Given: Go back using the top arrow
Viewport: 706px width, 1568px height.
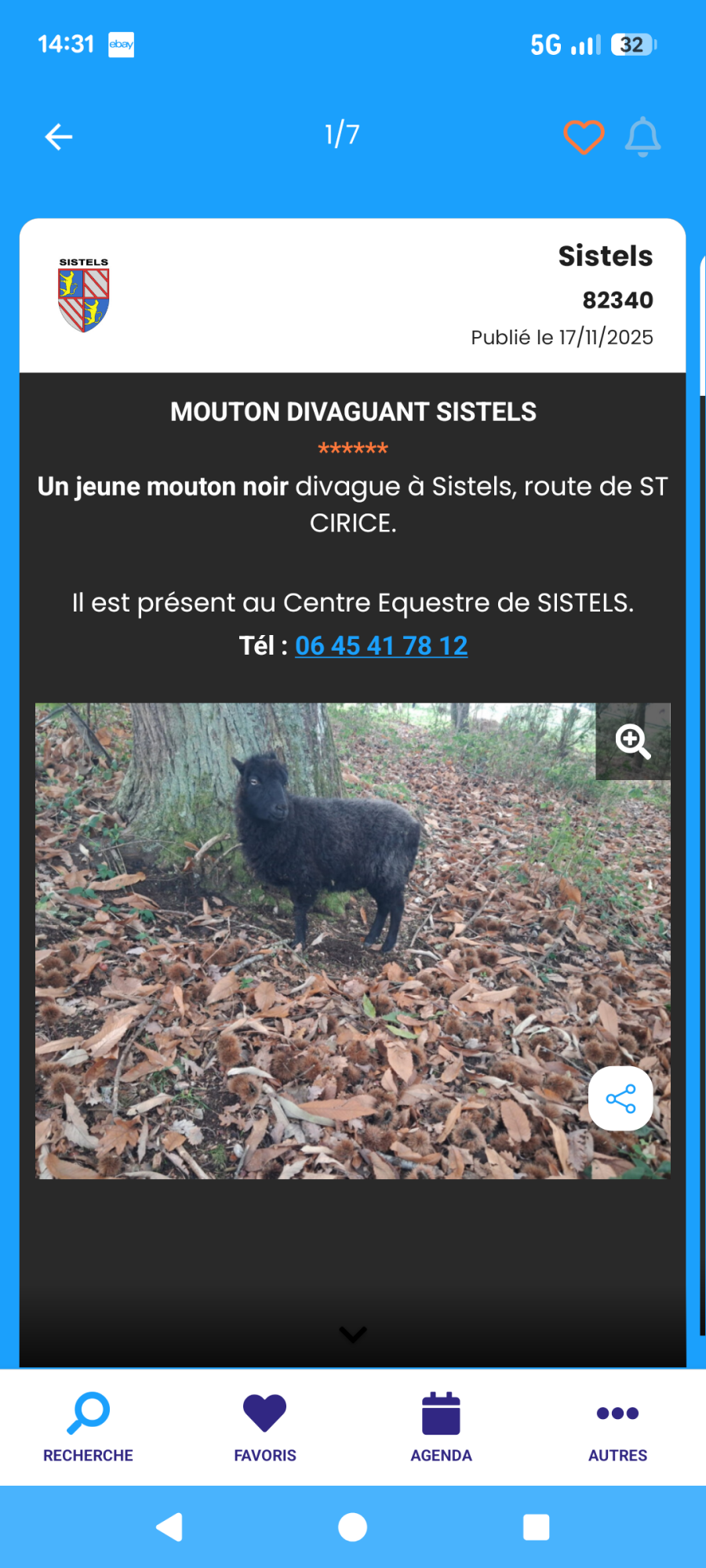Looking at the screenshot, I should [x=59, y=136].
